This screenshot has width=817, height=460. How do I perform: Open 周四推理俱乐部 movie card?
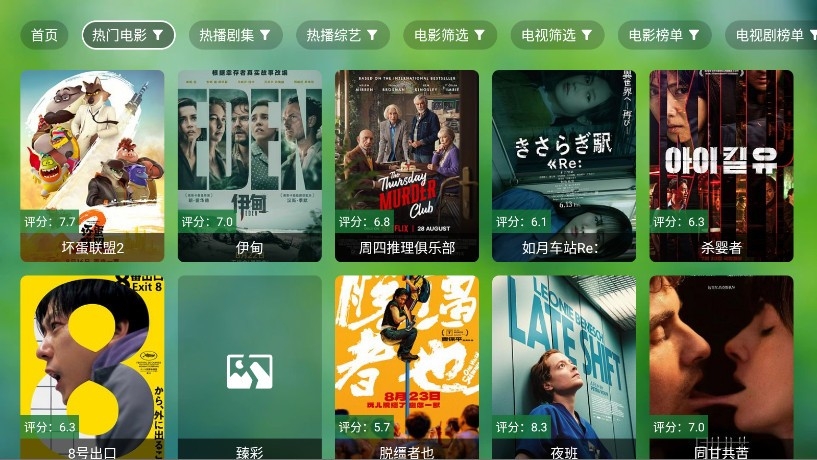click(406, 165)
